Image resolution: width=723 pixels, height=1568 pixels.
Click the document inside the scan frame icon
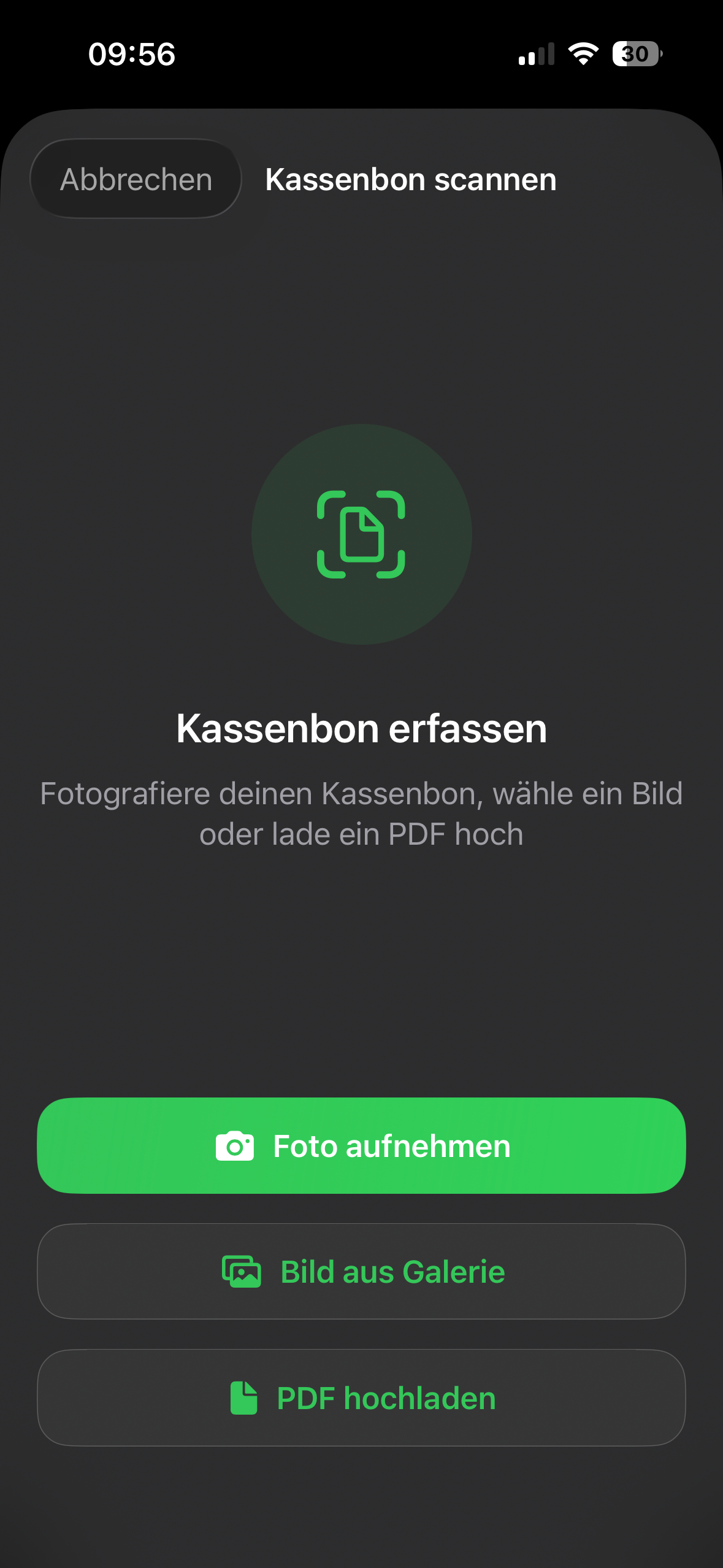pos(361,536)
